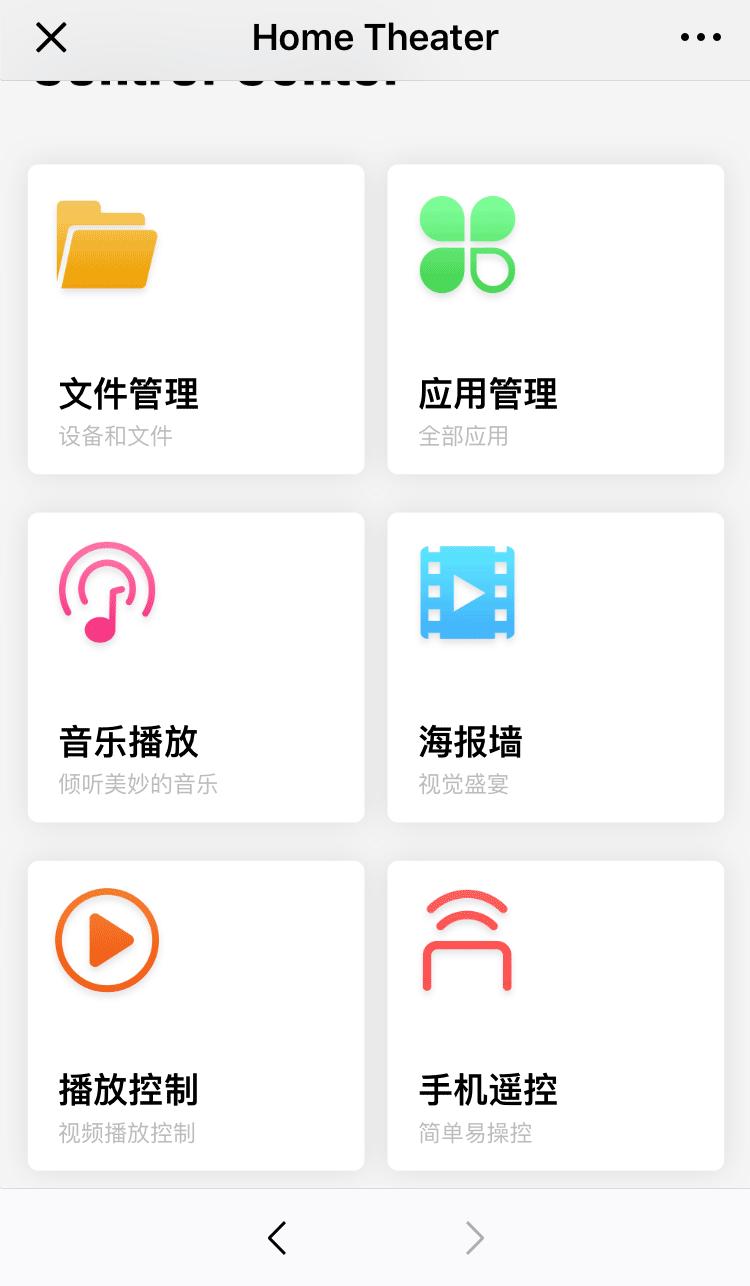This screenshot has height=1286, width=750.
Task: Open the blue 海报墙 film icon
Action: click(x=466, y=591)
